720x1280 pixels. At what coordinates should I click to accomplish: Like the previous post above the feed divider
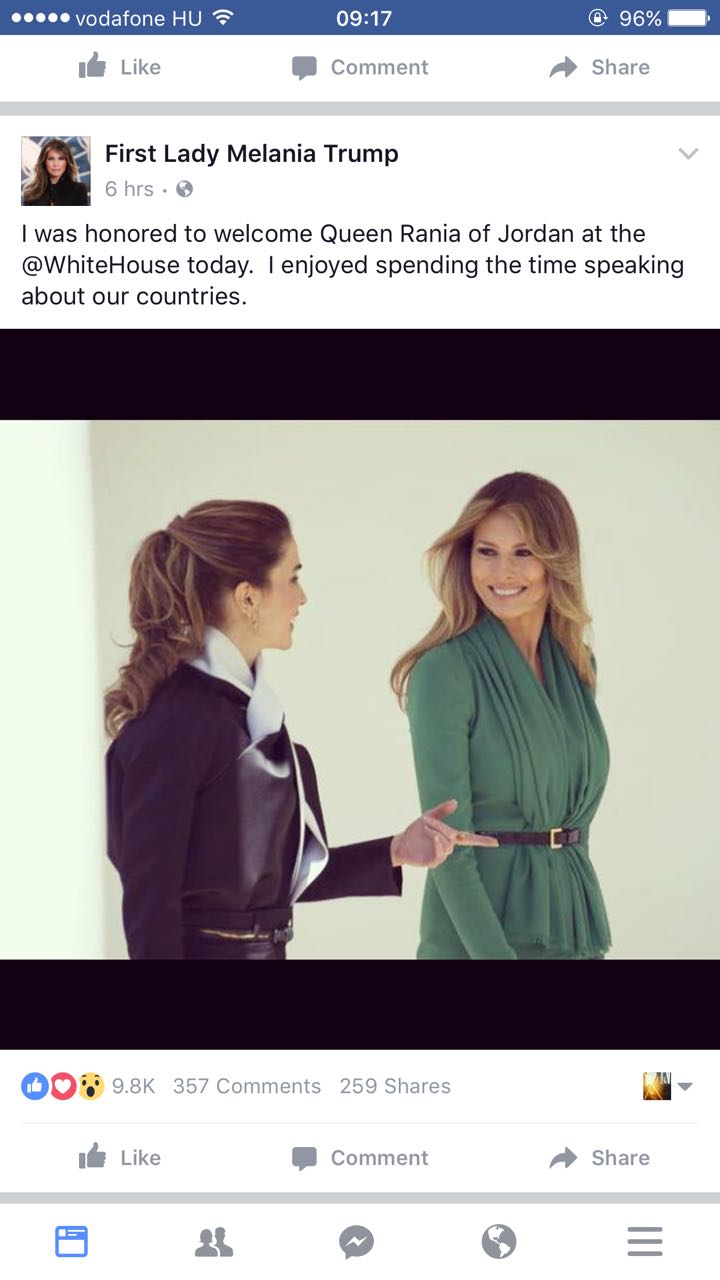pos(120,67)
